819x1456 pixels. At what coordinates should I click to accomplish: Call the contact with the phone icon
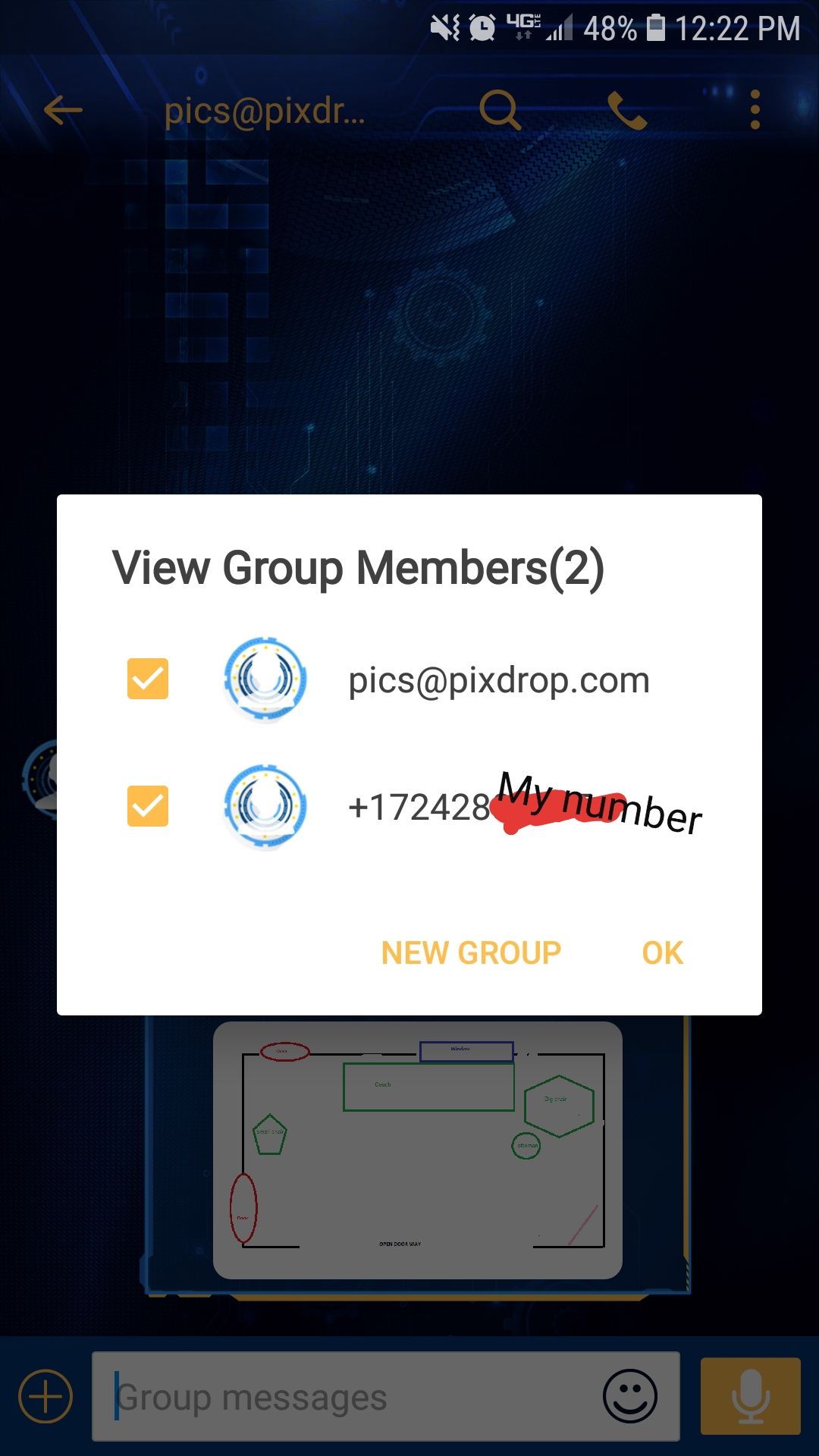pyautogui.click(x=627, y=111)
